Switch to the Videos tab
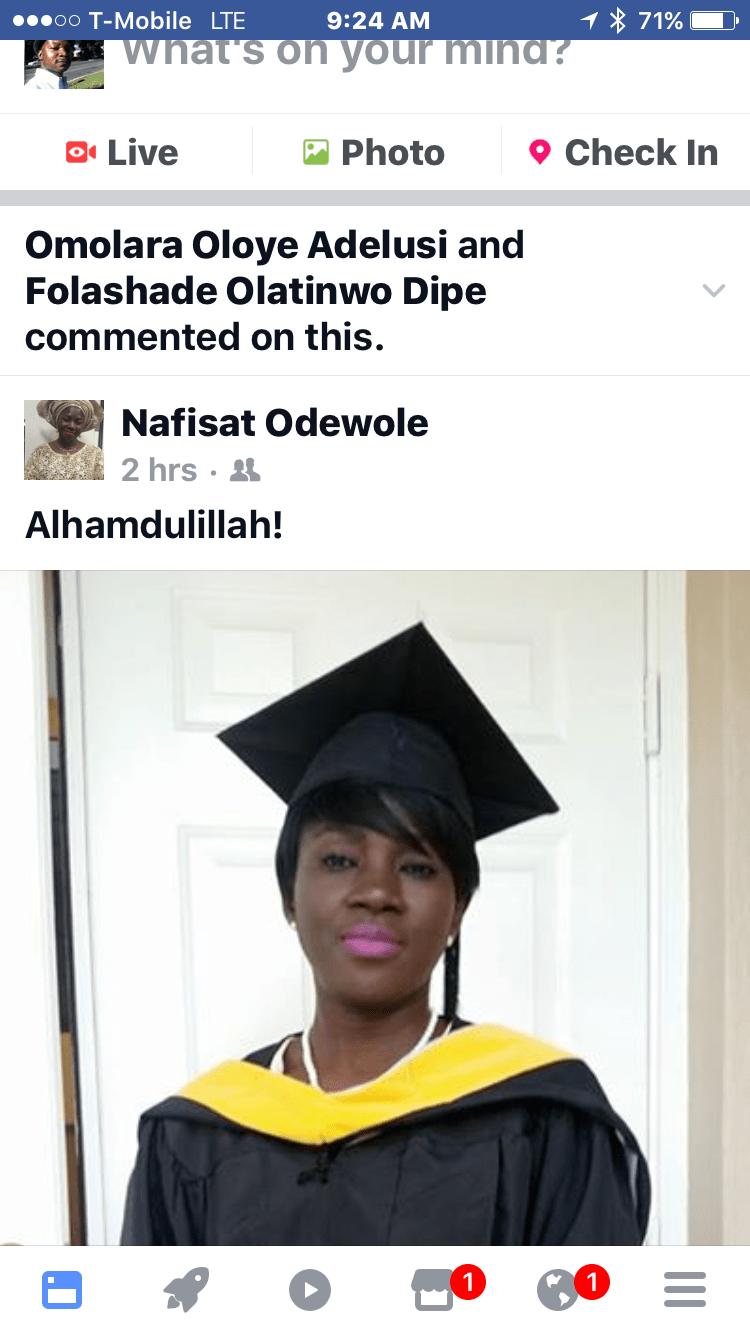 (x=310, y=1290)
